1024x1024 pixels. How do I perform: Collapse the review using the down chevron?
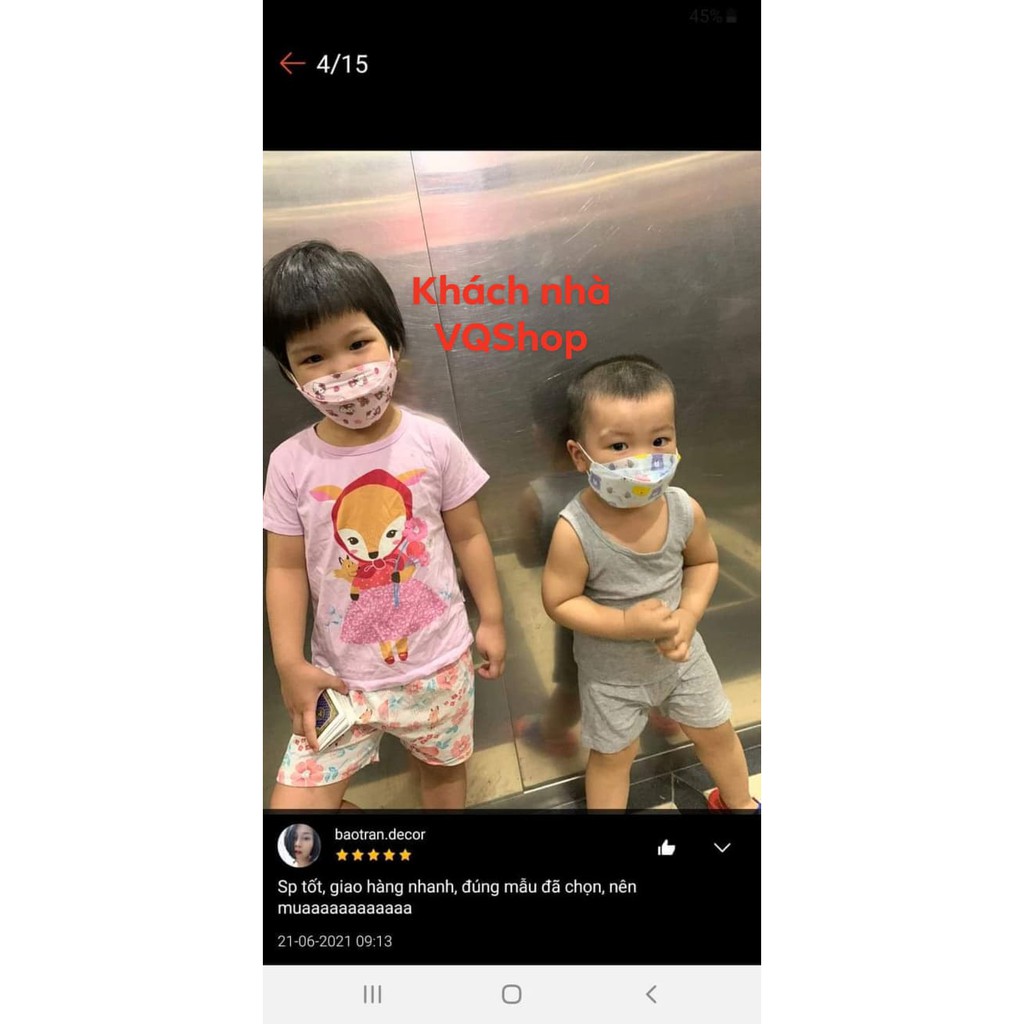(722, 848)
